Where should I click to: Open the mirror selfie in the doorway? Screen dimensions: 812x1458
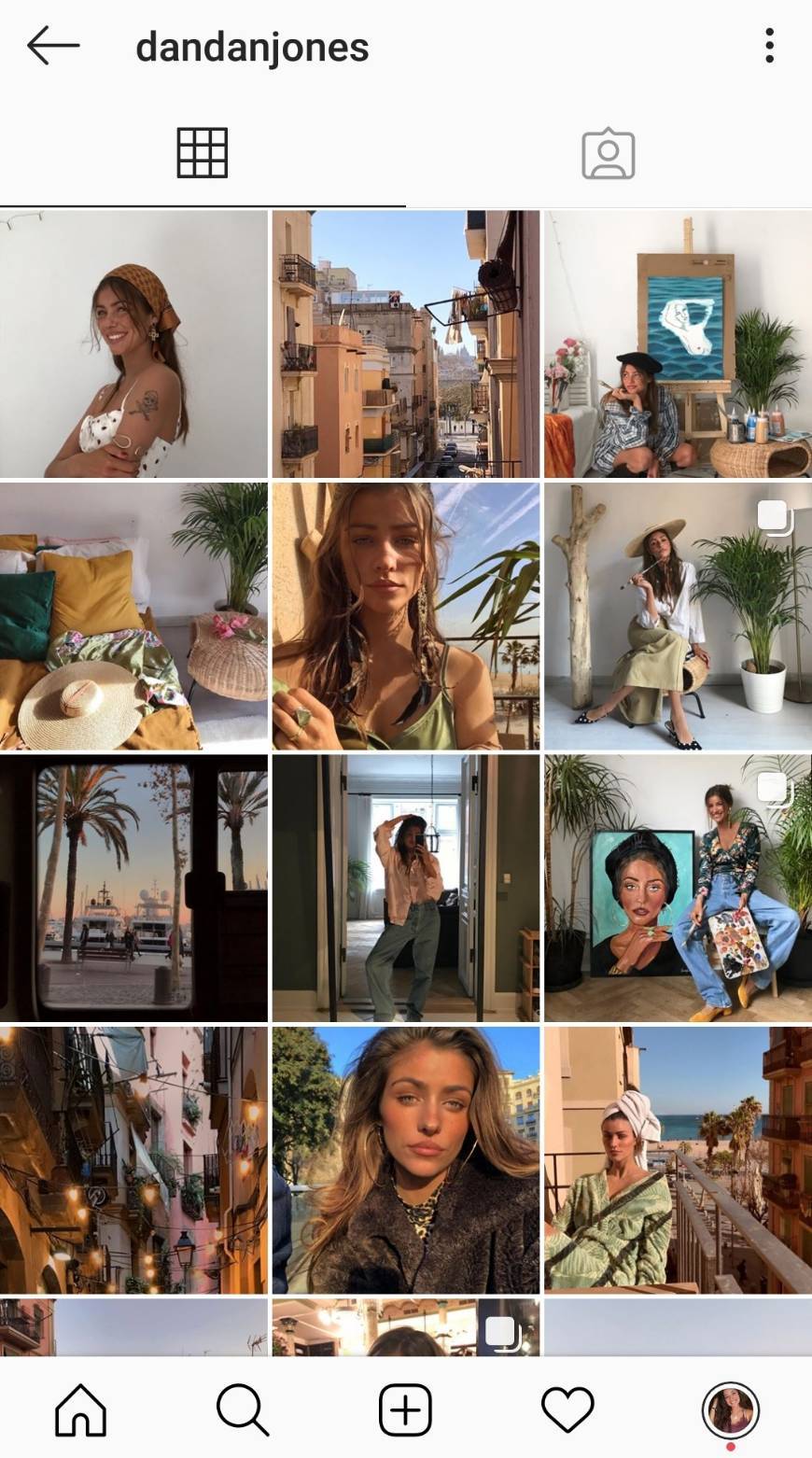(x=406, y=888)
